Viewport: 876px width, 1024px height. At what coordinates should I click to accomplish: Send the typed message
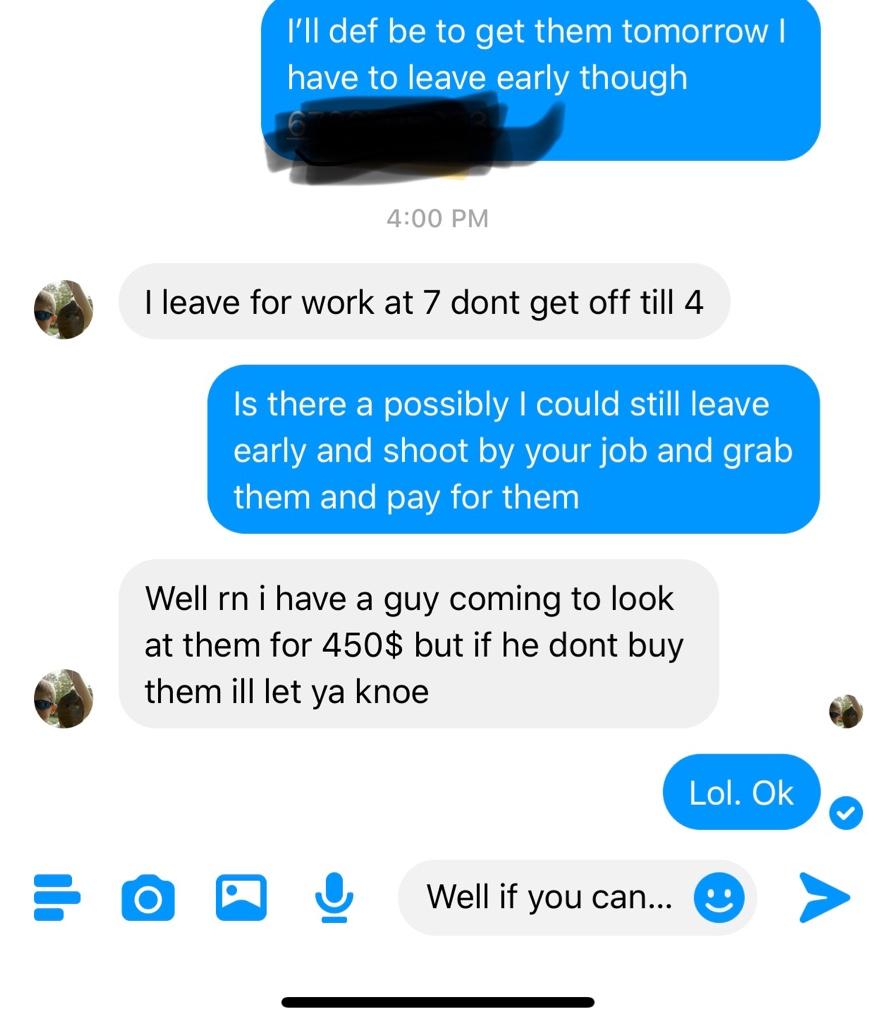824,897
